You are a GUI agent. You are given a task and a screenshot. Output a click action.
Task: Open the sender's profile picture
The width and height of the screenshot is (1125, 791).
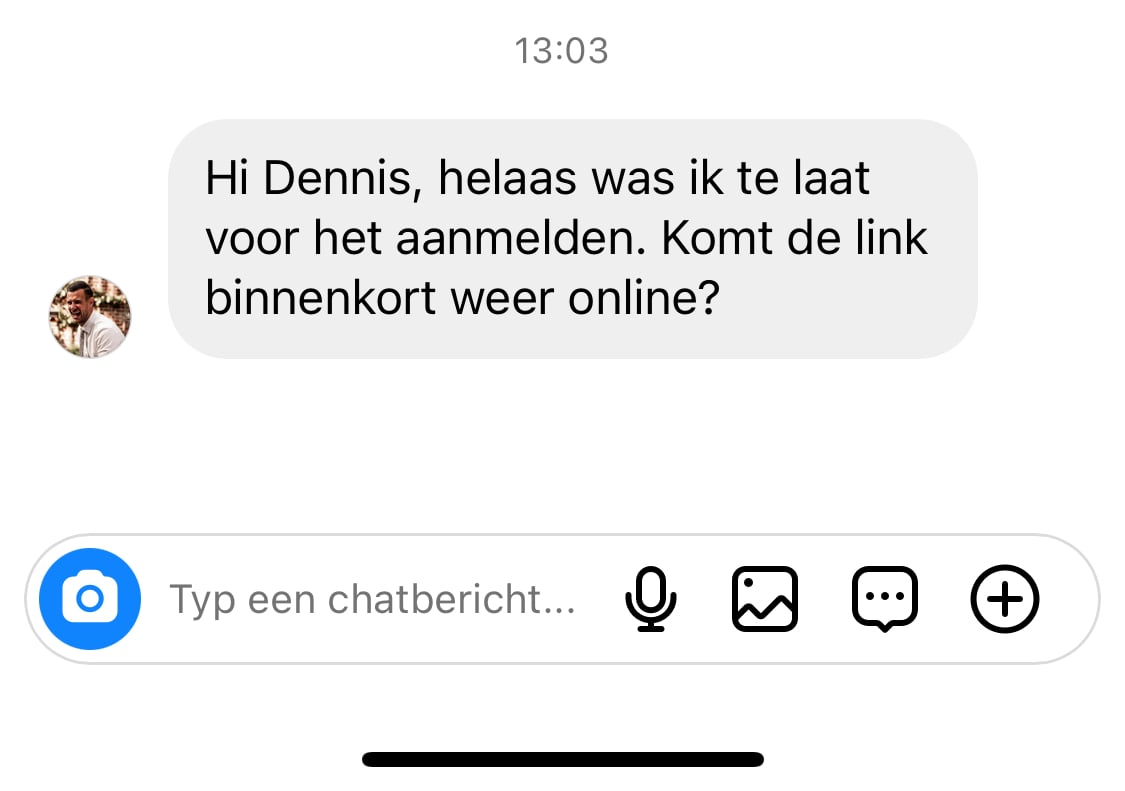click(90, 317)
